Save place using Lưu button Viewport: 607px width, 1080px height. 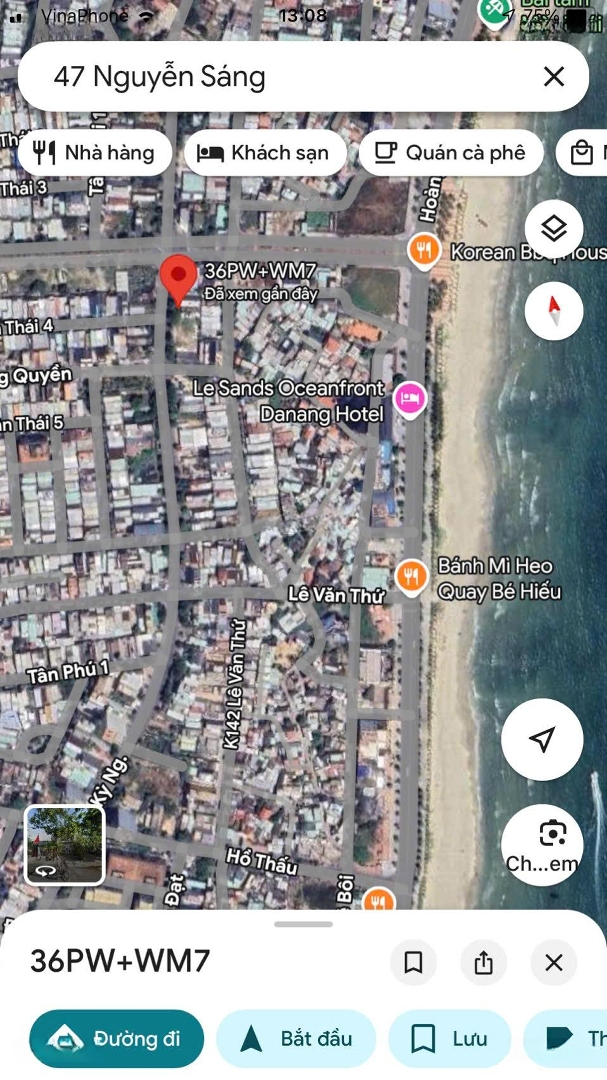[x=450, y=1039]
